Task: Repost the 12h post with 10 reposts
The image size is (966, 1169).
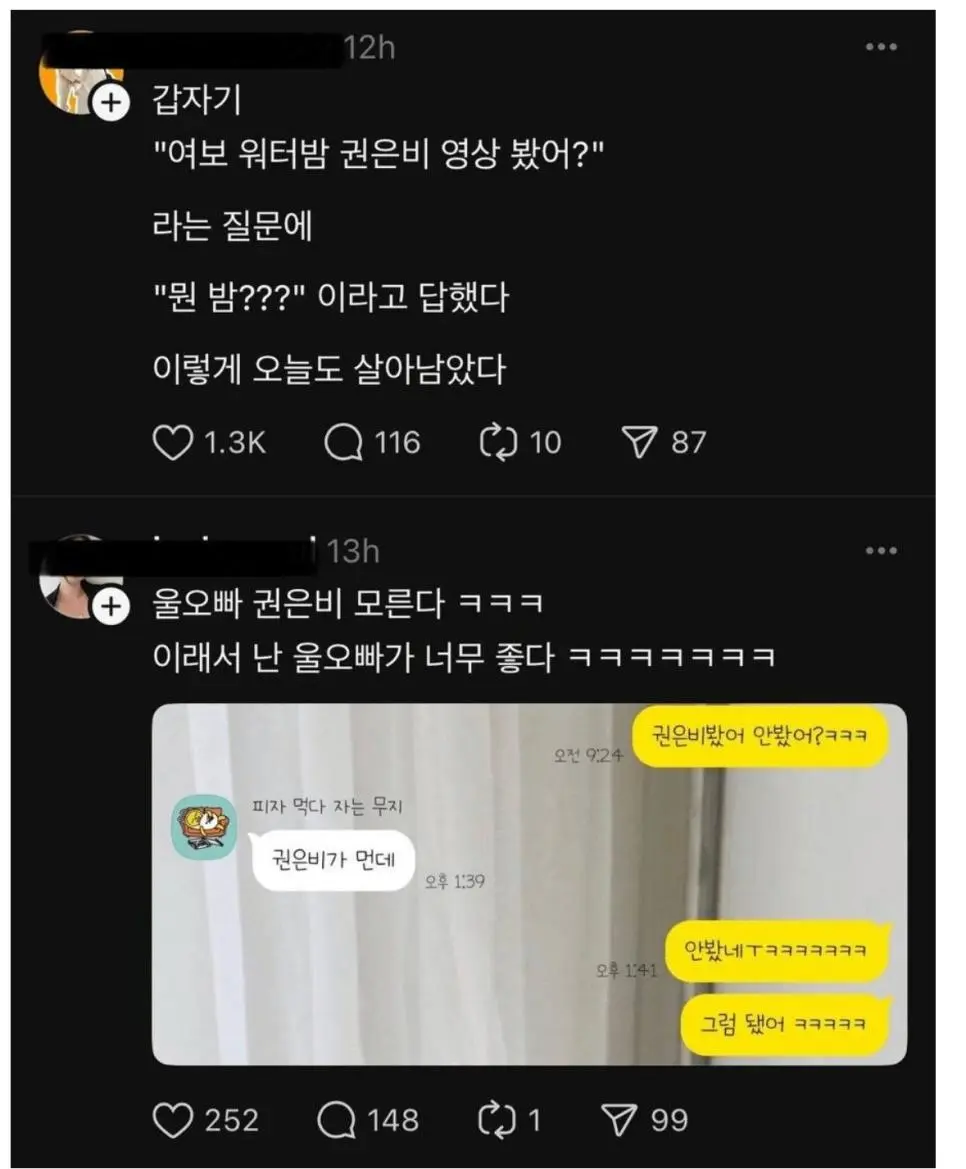Action: tap(499, 442)
